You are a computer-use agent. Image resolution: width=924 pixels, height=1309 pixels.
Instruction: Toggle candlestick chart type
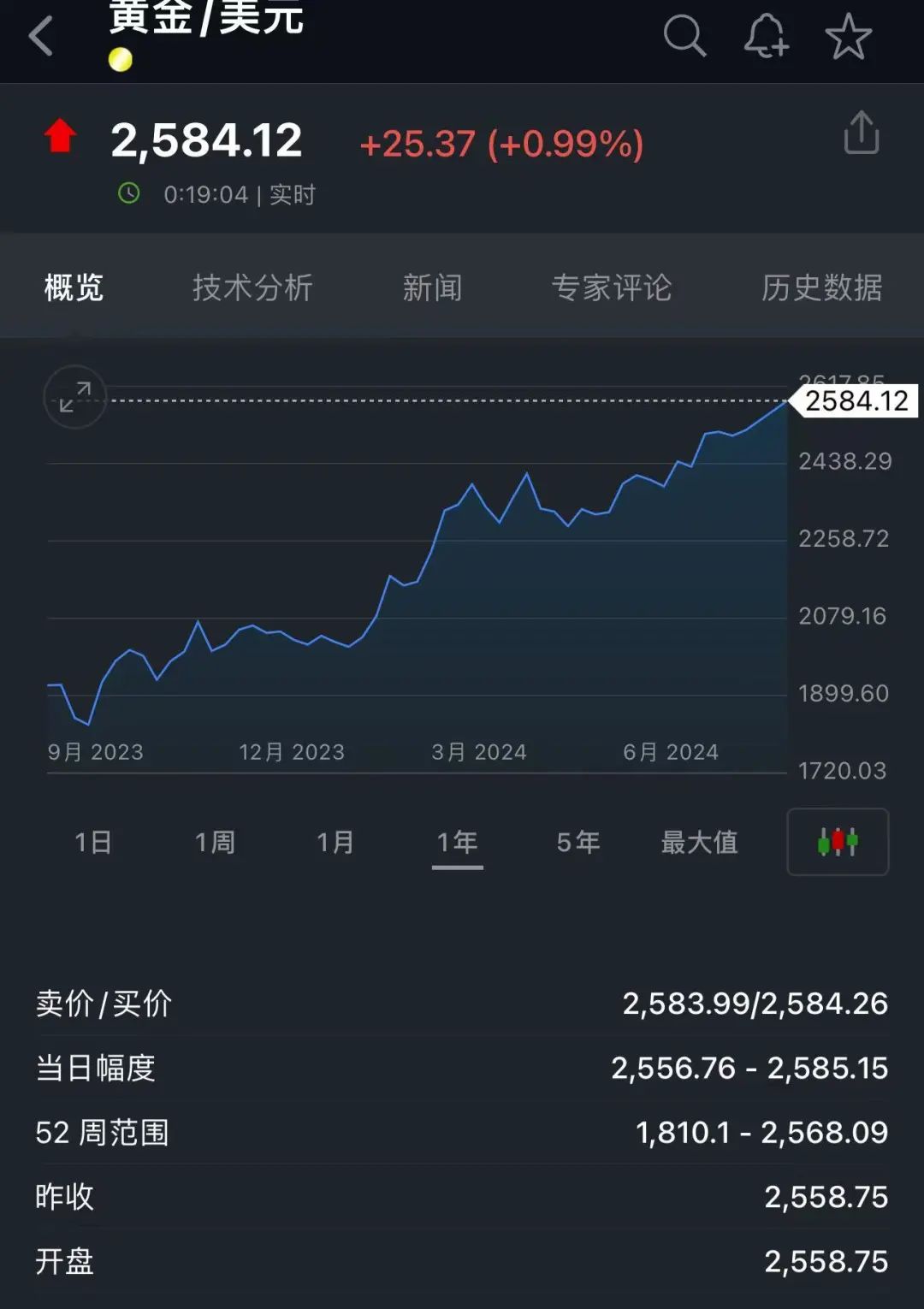(838, 842)
